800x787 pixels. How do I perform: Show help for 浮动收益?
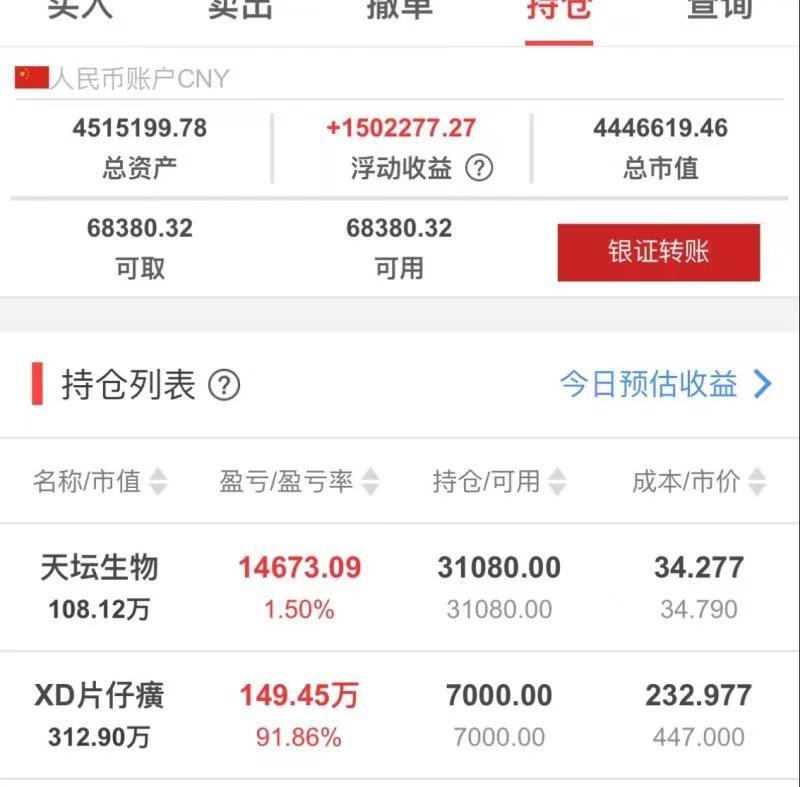click(x=480, y=168)
